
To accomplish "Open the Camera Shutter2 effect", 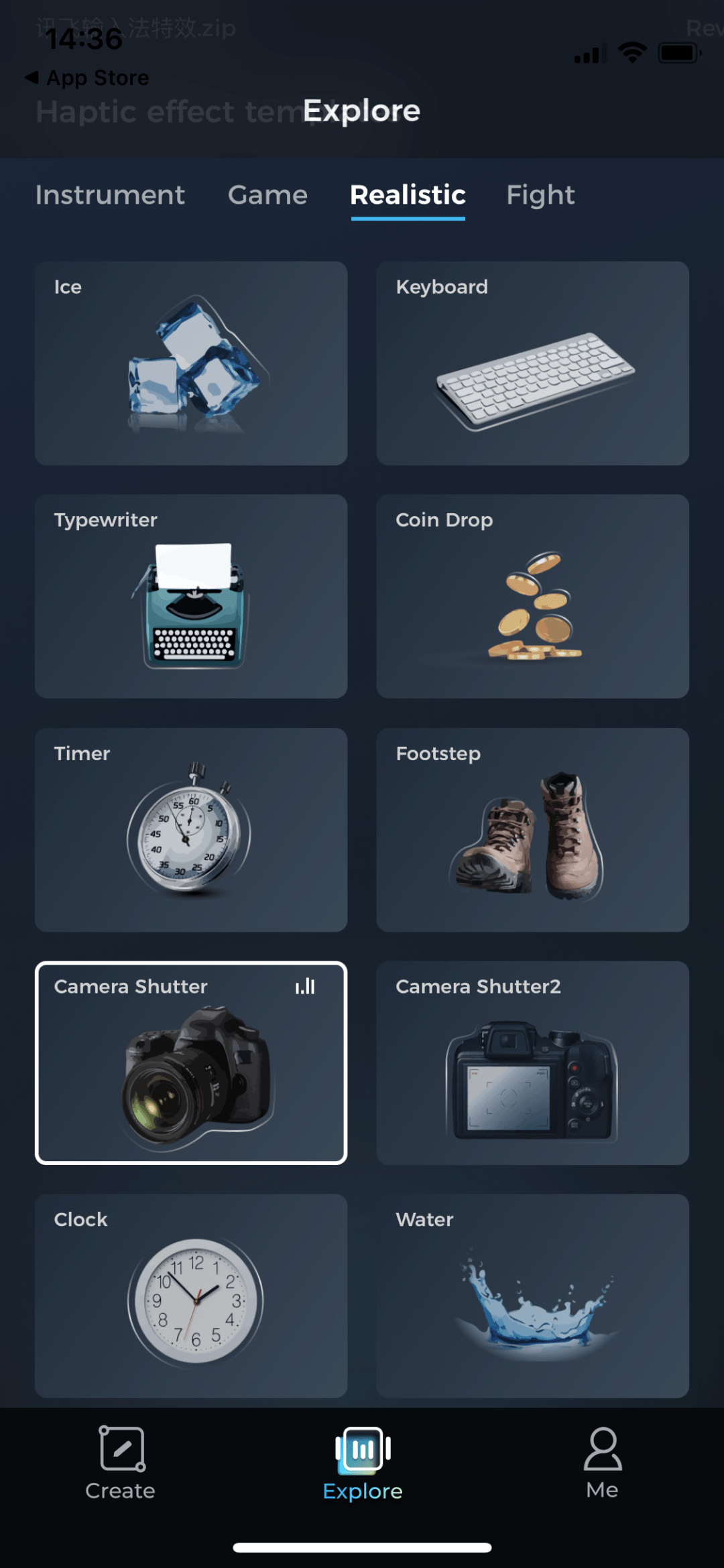I will (x=532, y=1063).
